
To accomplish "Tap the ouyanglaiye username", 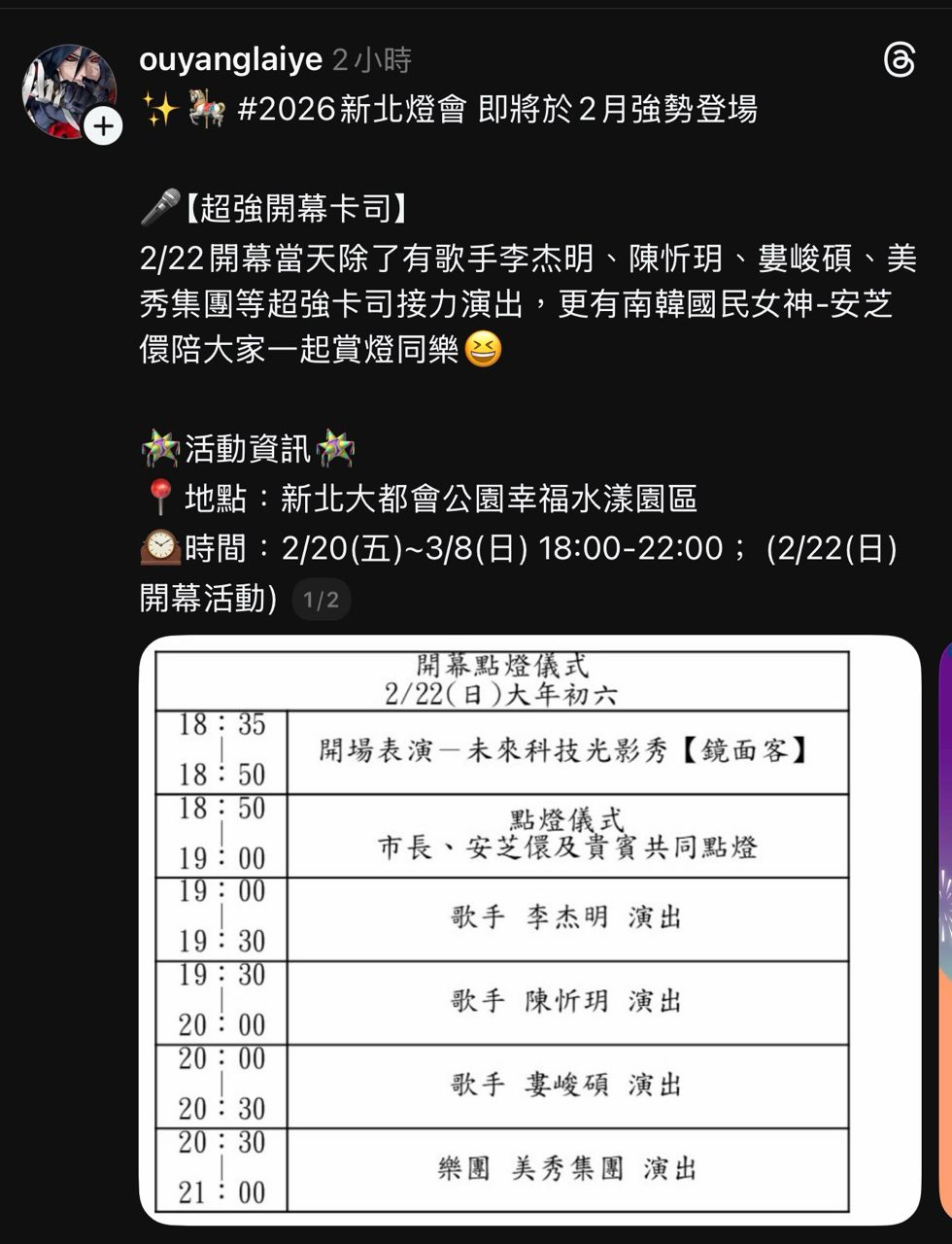I will click(230, 60).
